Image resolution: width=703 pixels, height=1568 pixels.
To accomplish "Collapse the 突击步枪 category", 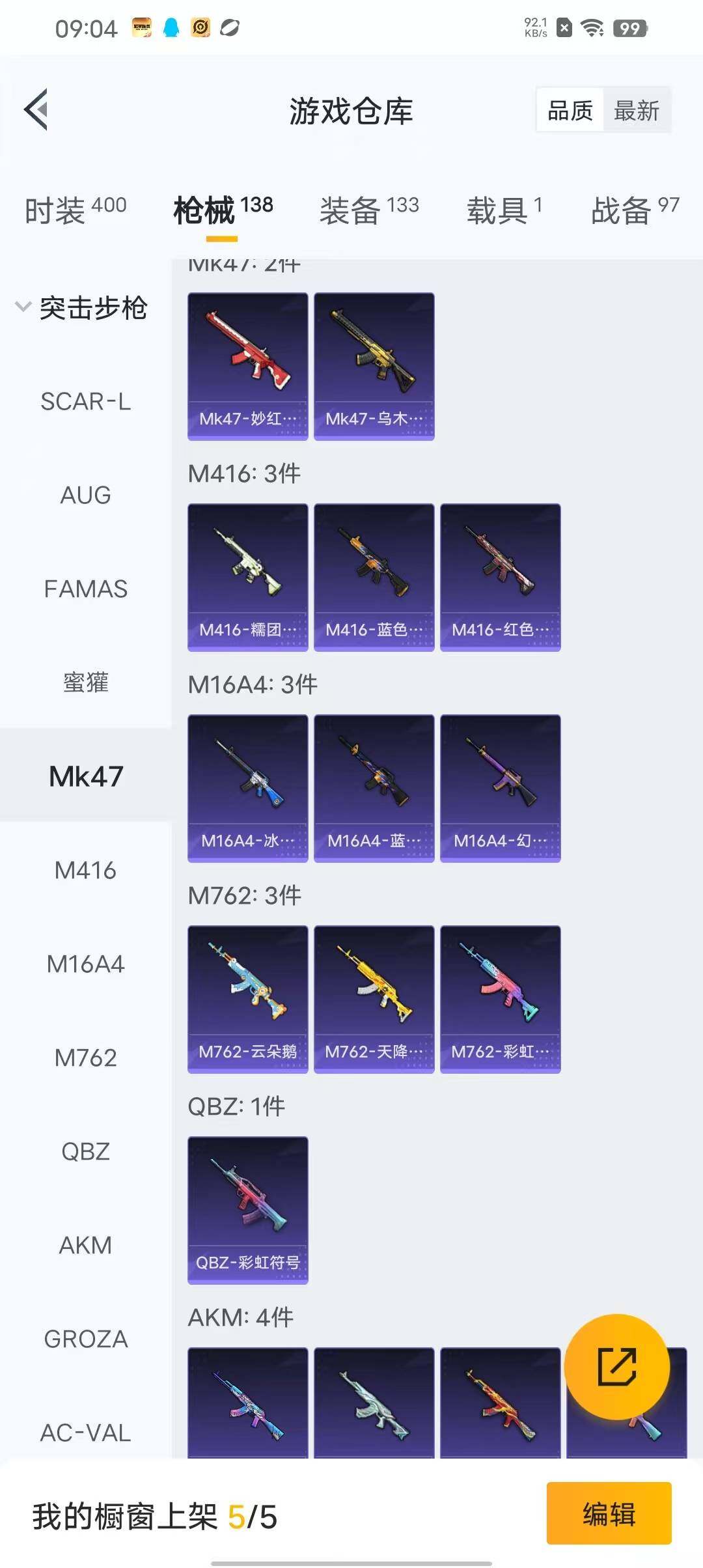I will 81,308.
